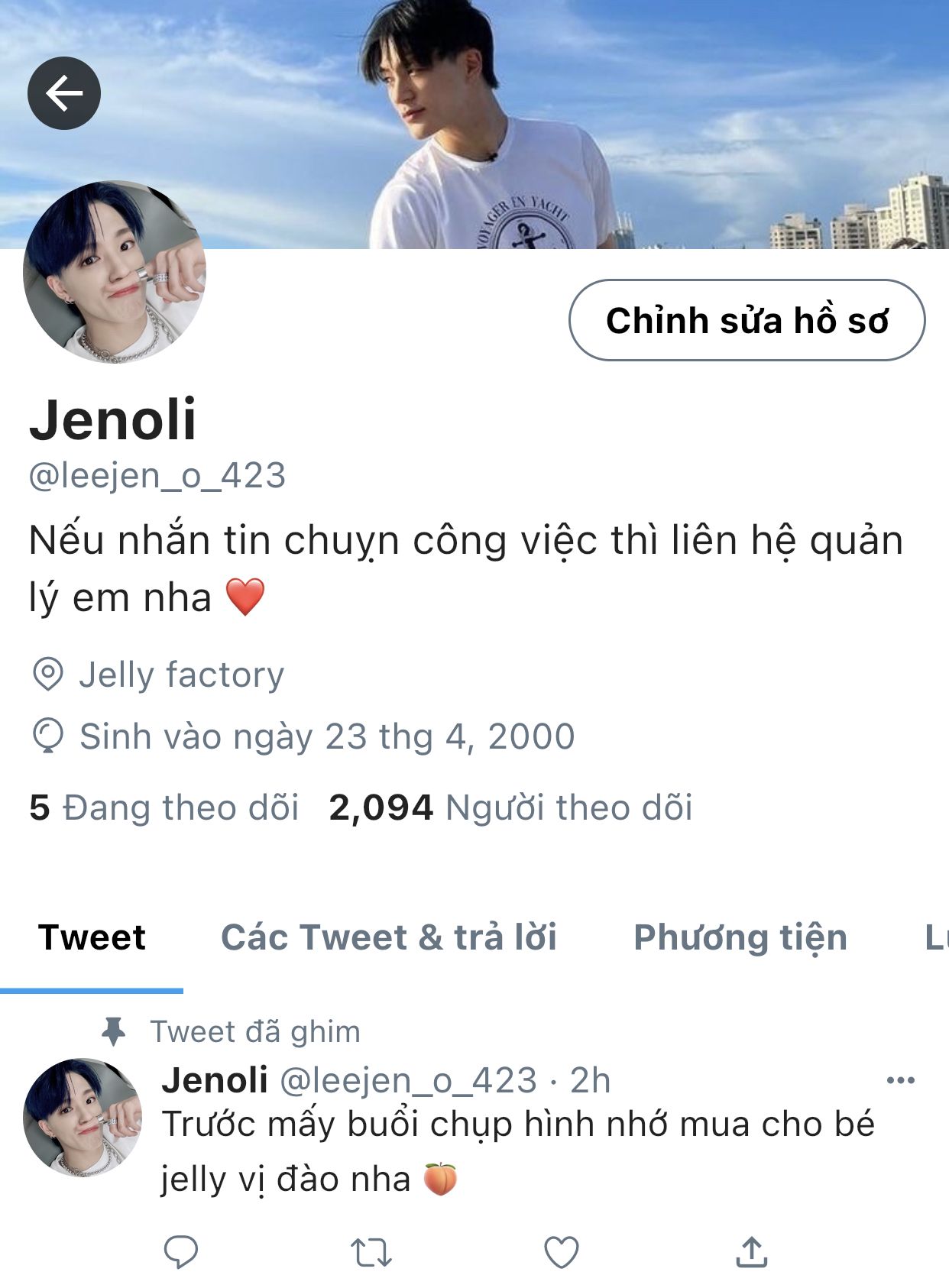Open the 5 Đang theo dõi list

pyautogui.click(x=164, y=807)
